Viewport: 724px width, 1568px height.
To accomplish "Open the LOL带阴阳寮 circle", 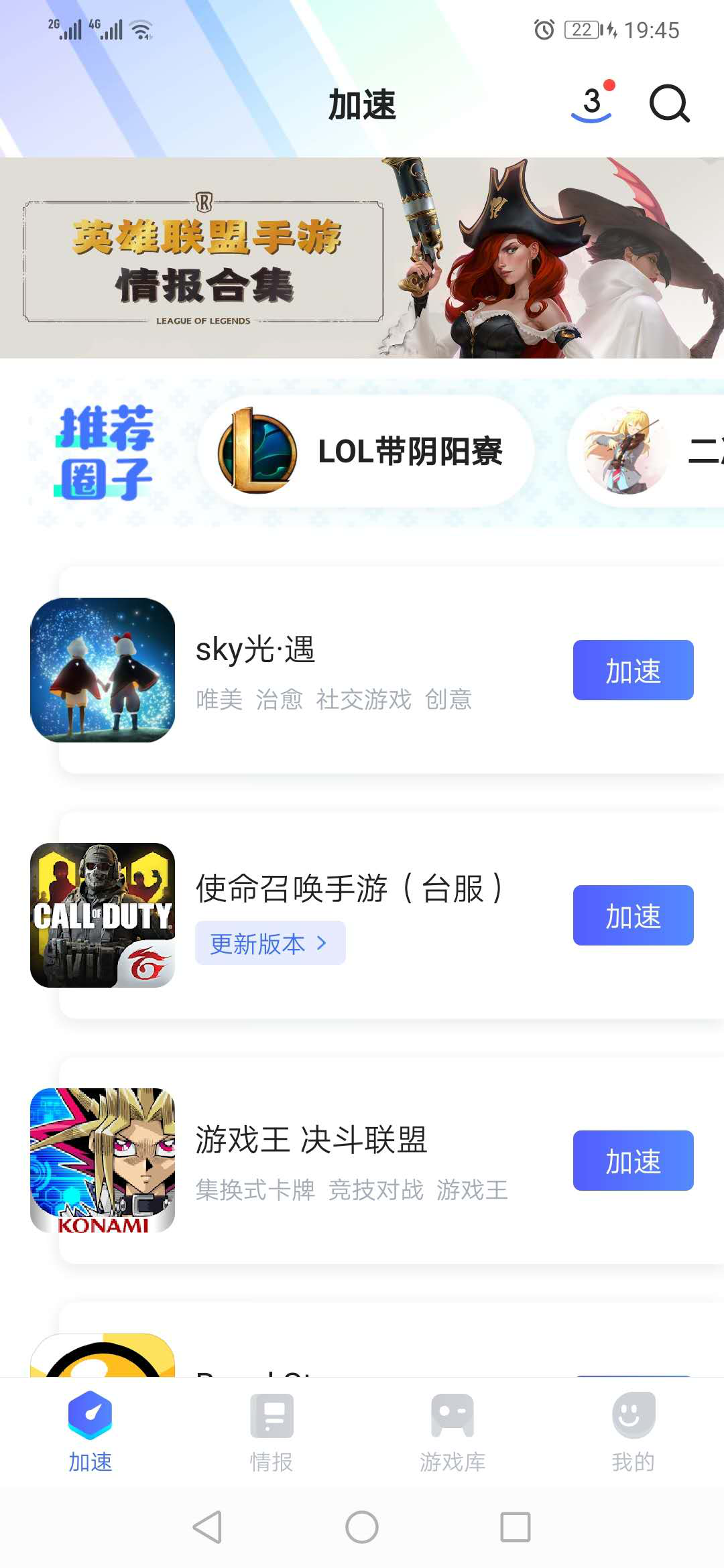I will click(x=366, y=452).
